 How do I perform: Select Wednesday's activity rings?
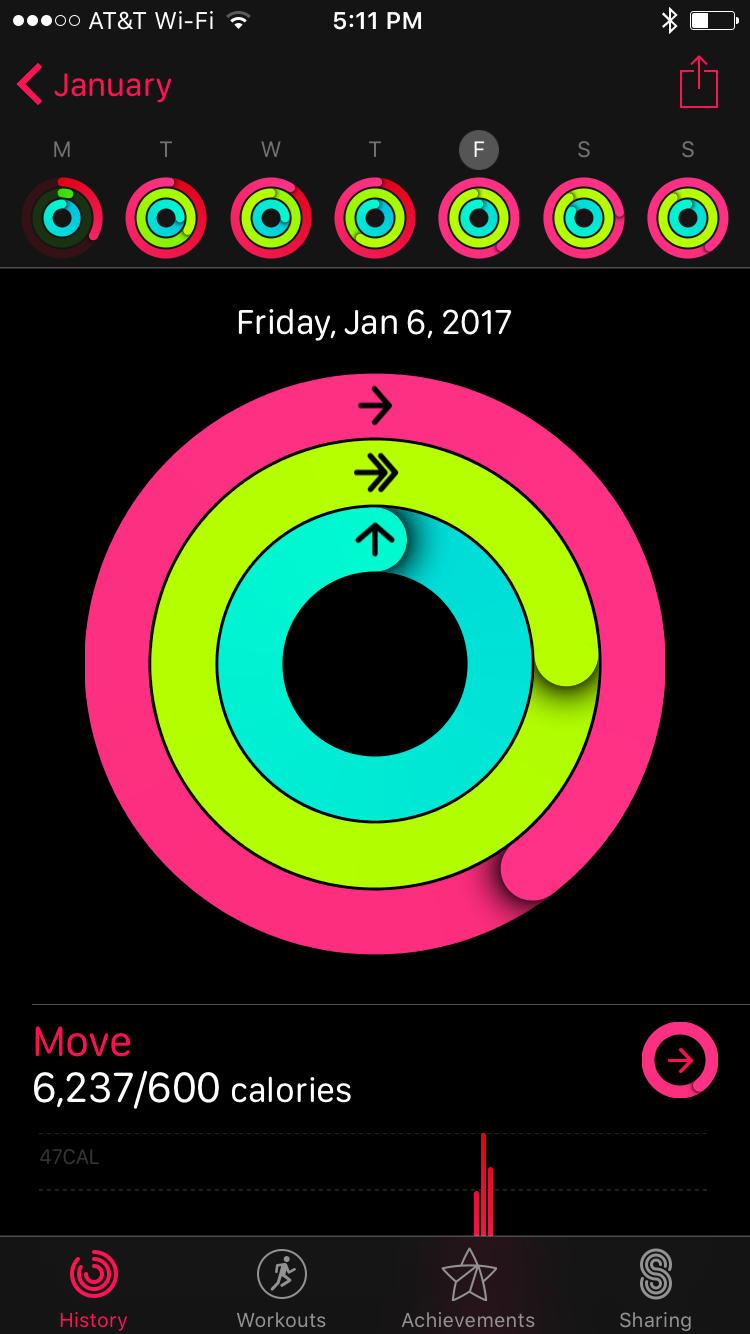(271, 217)
